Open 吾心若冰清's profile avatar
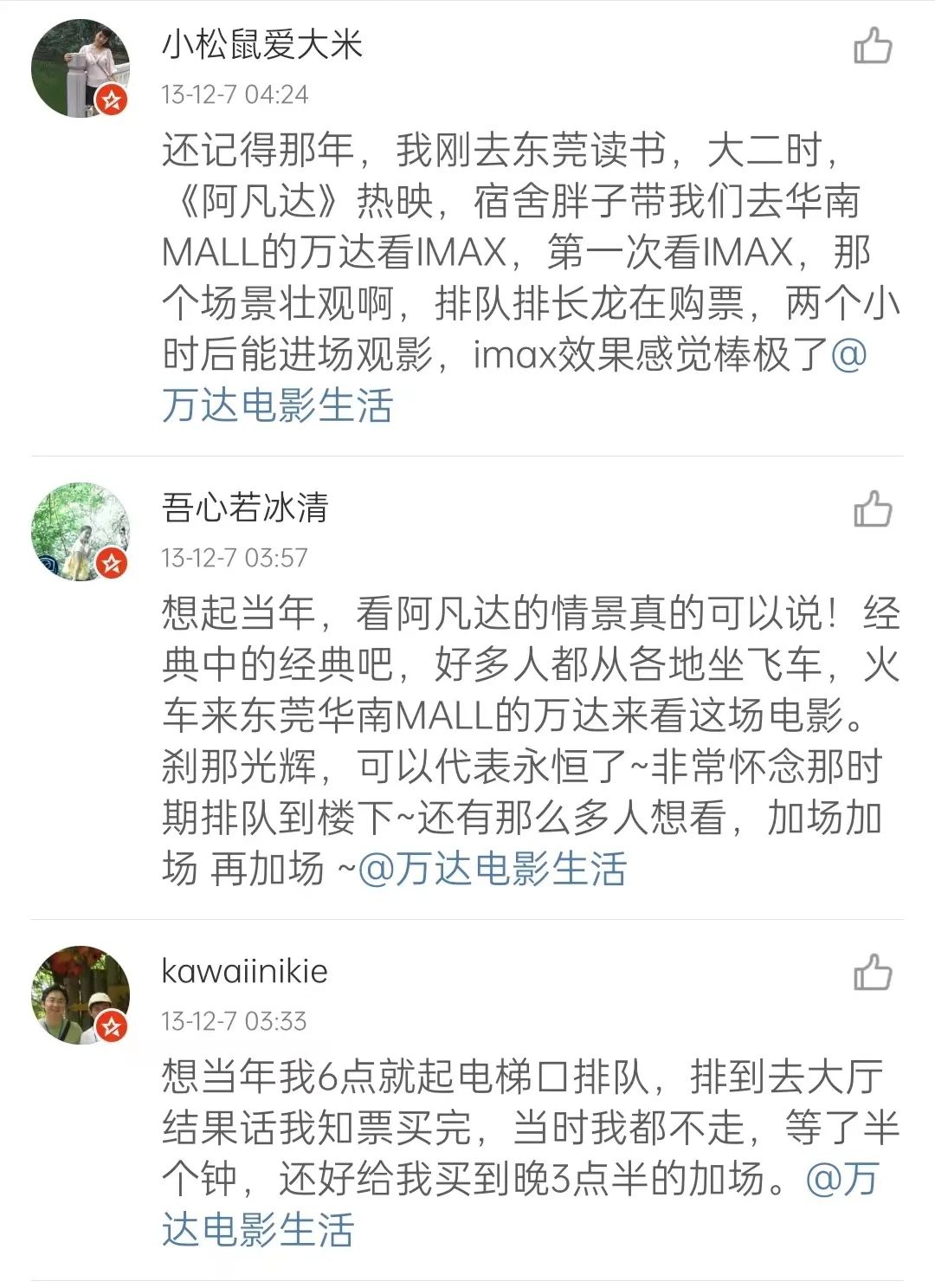Viewport: 935px width, 1288px height. click(x=81, y=532)
